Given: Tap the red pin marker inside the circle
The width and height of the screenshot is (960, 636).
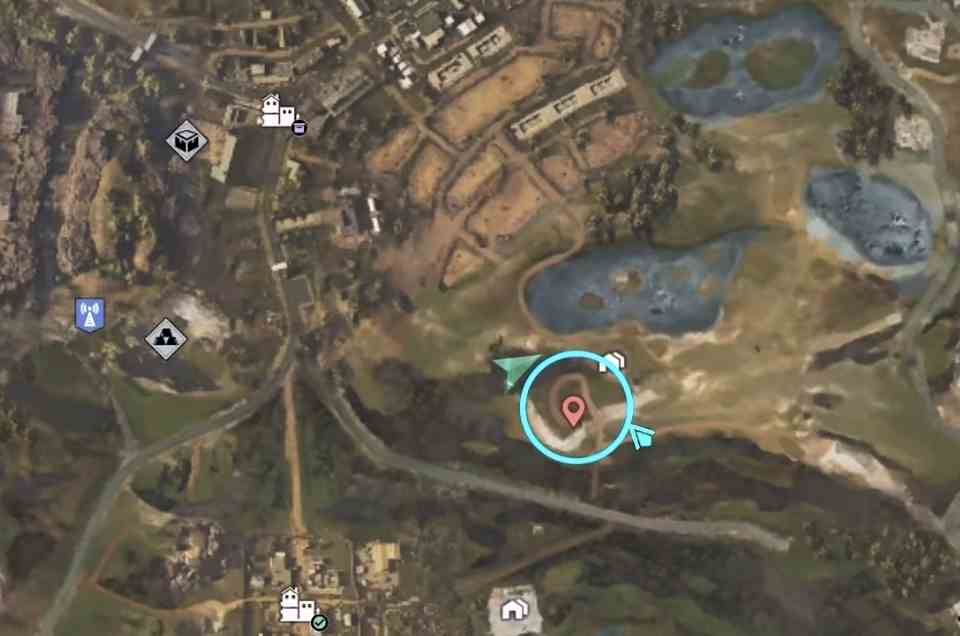Looking at the screenshot, I should [573, 411].
